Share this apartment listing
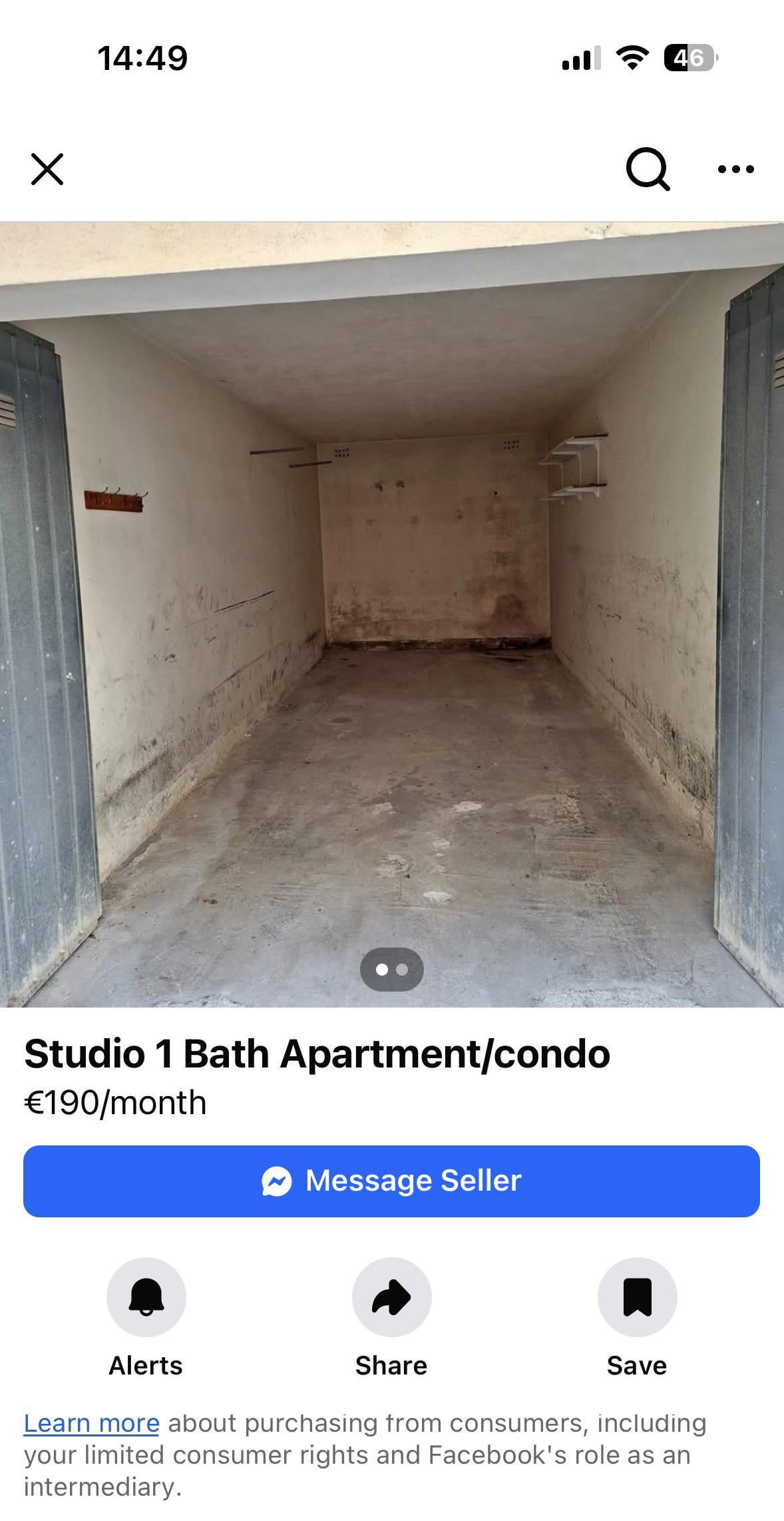Screen dimensions: 784x1521 pyautogui.click(x=391, y=1297)
